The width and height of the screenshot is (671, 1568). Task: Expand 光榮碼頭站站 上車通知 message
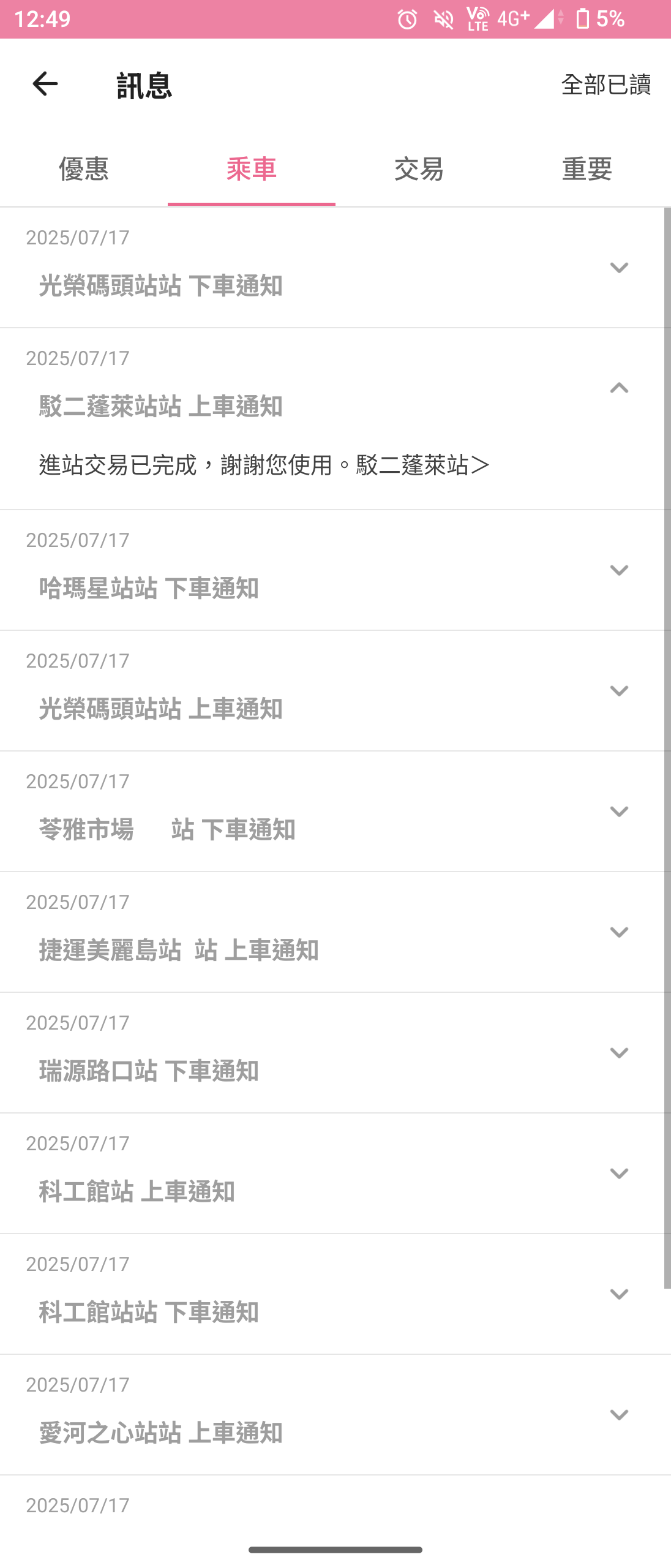[x=619, y=691]
